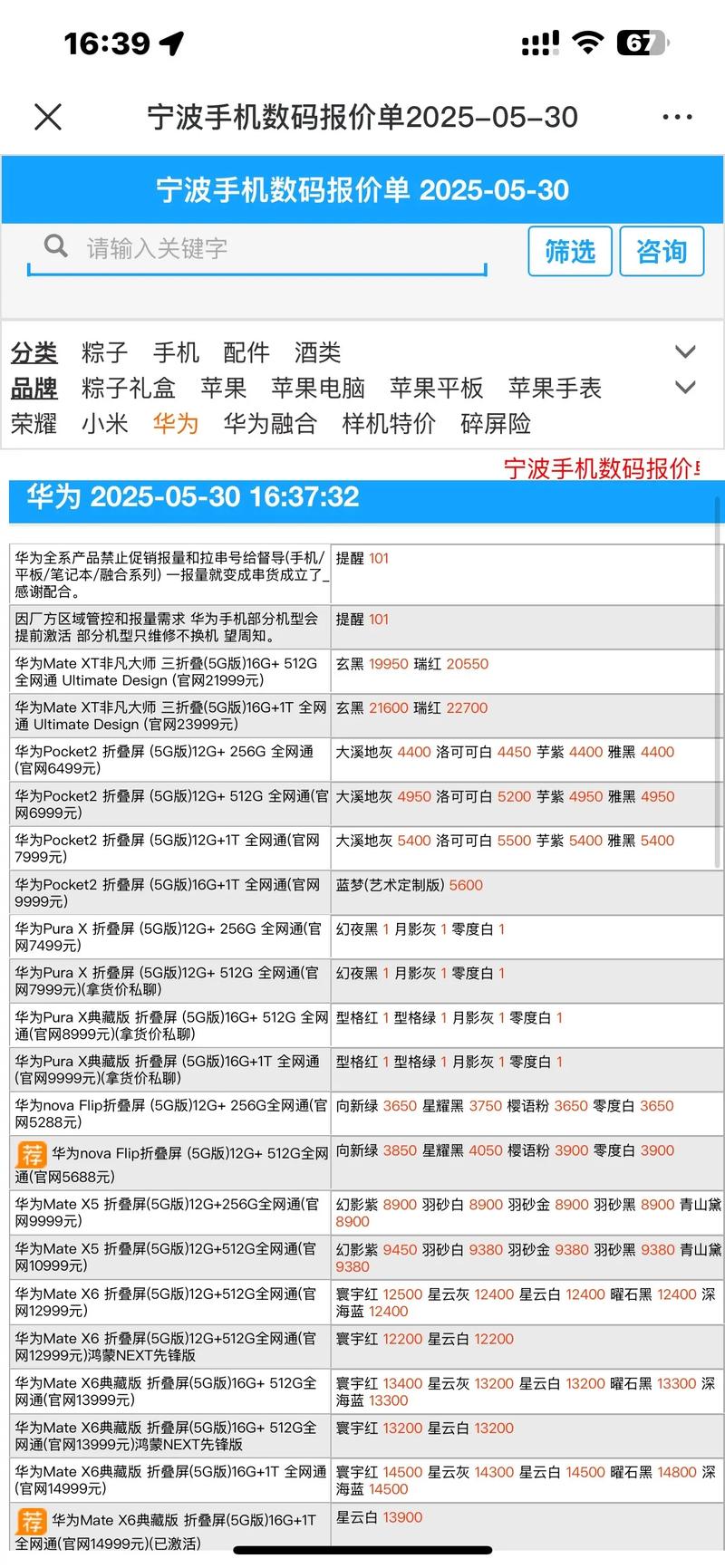725x1568 pixels.
Task: Expand the 品牌 brand row chevron
Action: point(686,387)
